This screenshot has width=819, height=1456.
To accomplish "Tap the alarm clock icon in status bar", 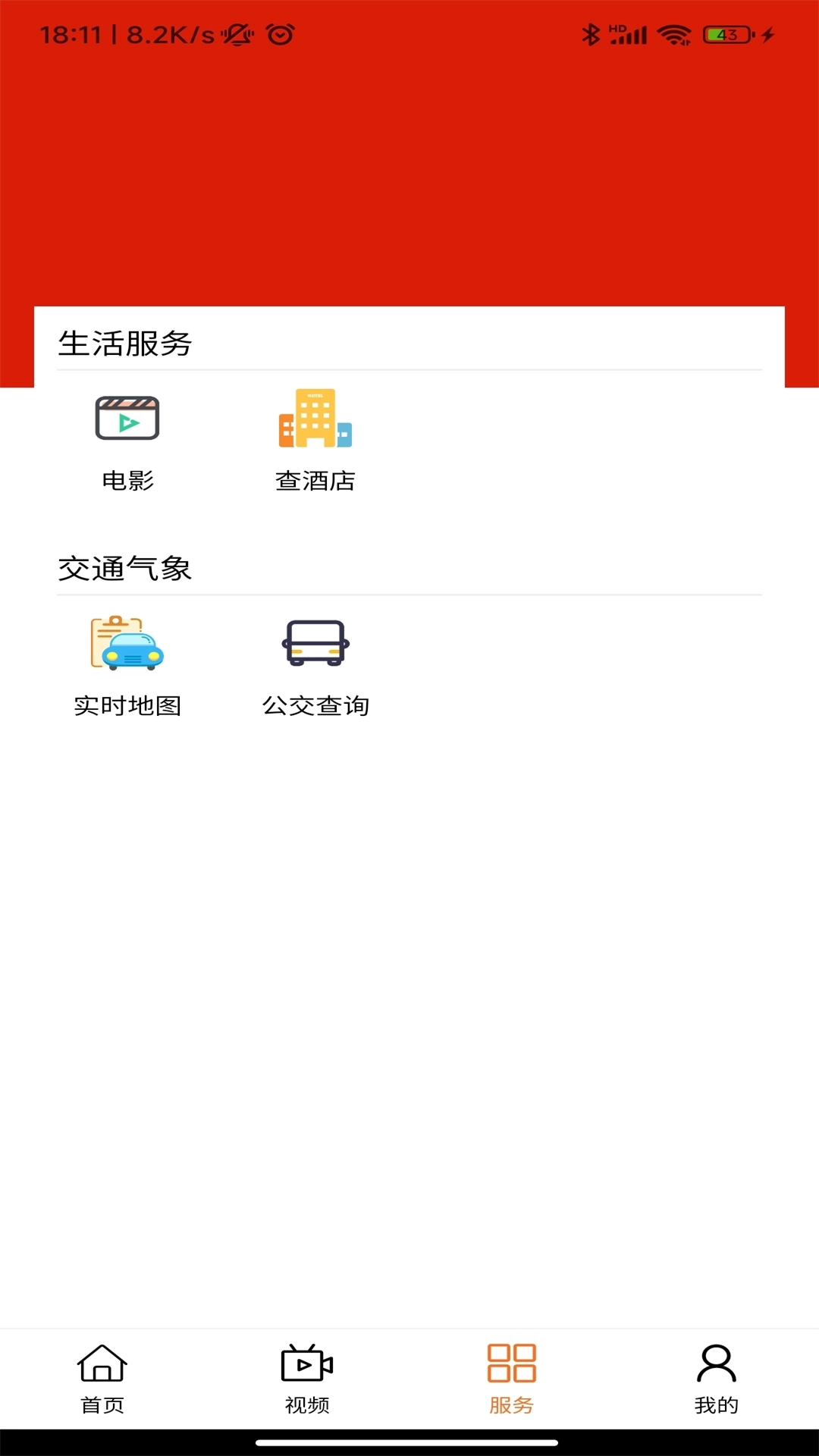I will pyautogui.click(x=279, y=34).
